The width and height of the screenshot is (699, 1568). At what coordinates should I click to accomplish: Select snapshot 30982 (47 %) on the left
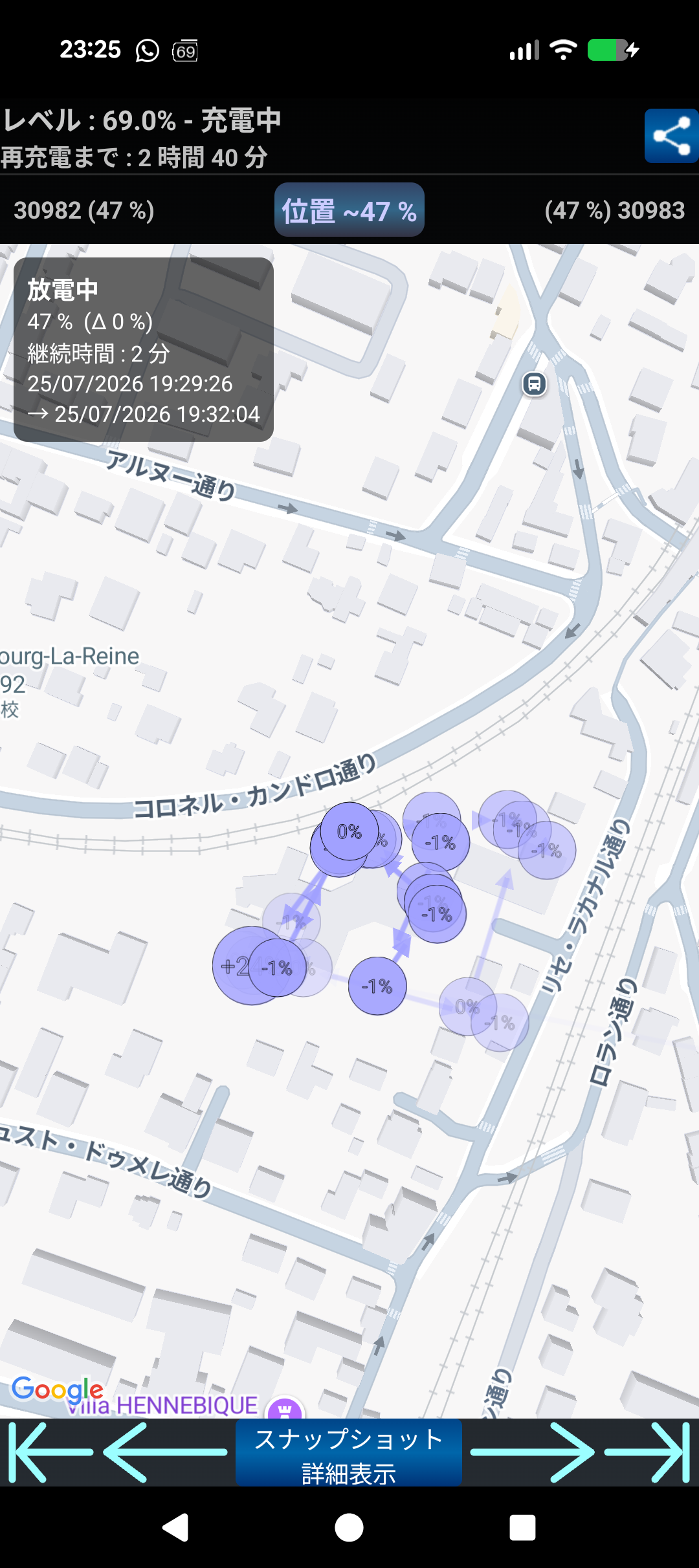pyautogui.click(x=84, y=210)
